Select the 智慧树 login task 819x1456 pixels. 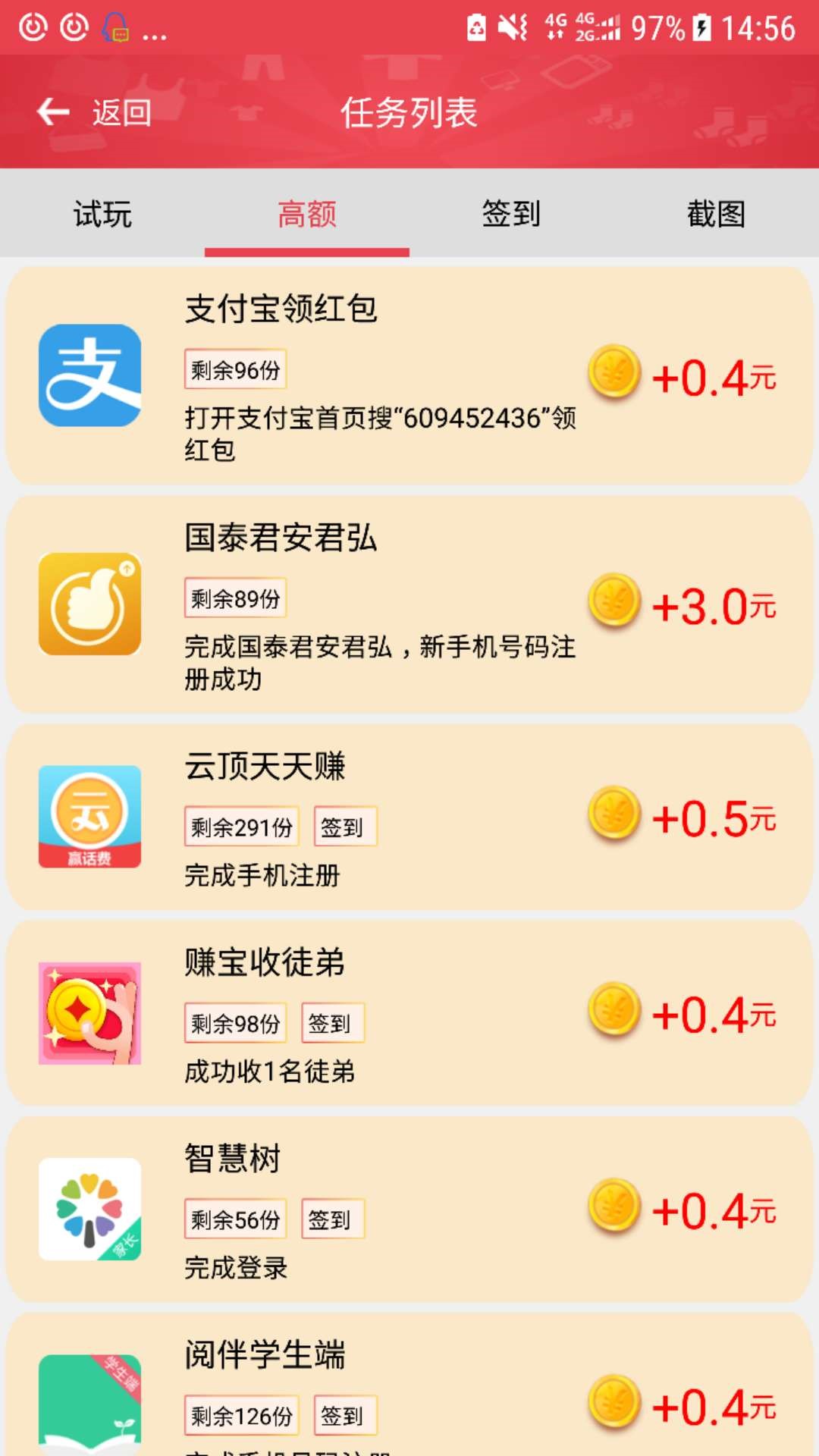point(409,1210)
